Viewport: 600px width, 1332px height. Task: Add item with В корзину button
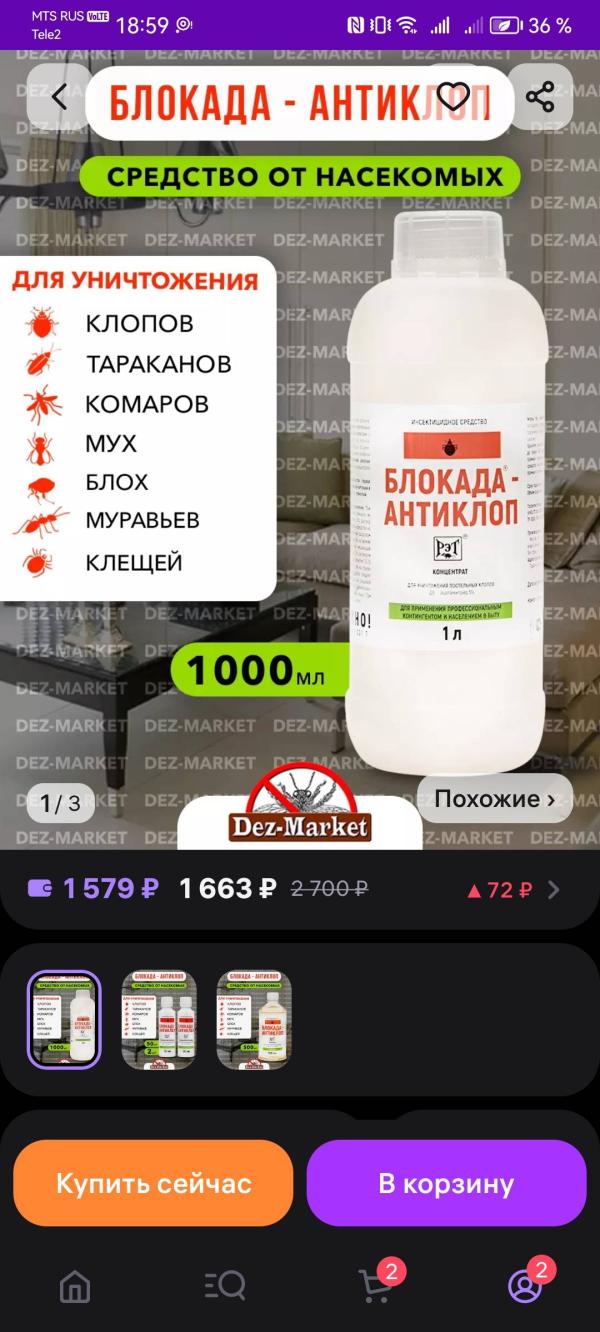[446, 1184]
